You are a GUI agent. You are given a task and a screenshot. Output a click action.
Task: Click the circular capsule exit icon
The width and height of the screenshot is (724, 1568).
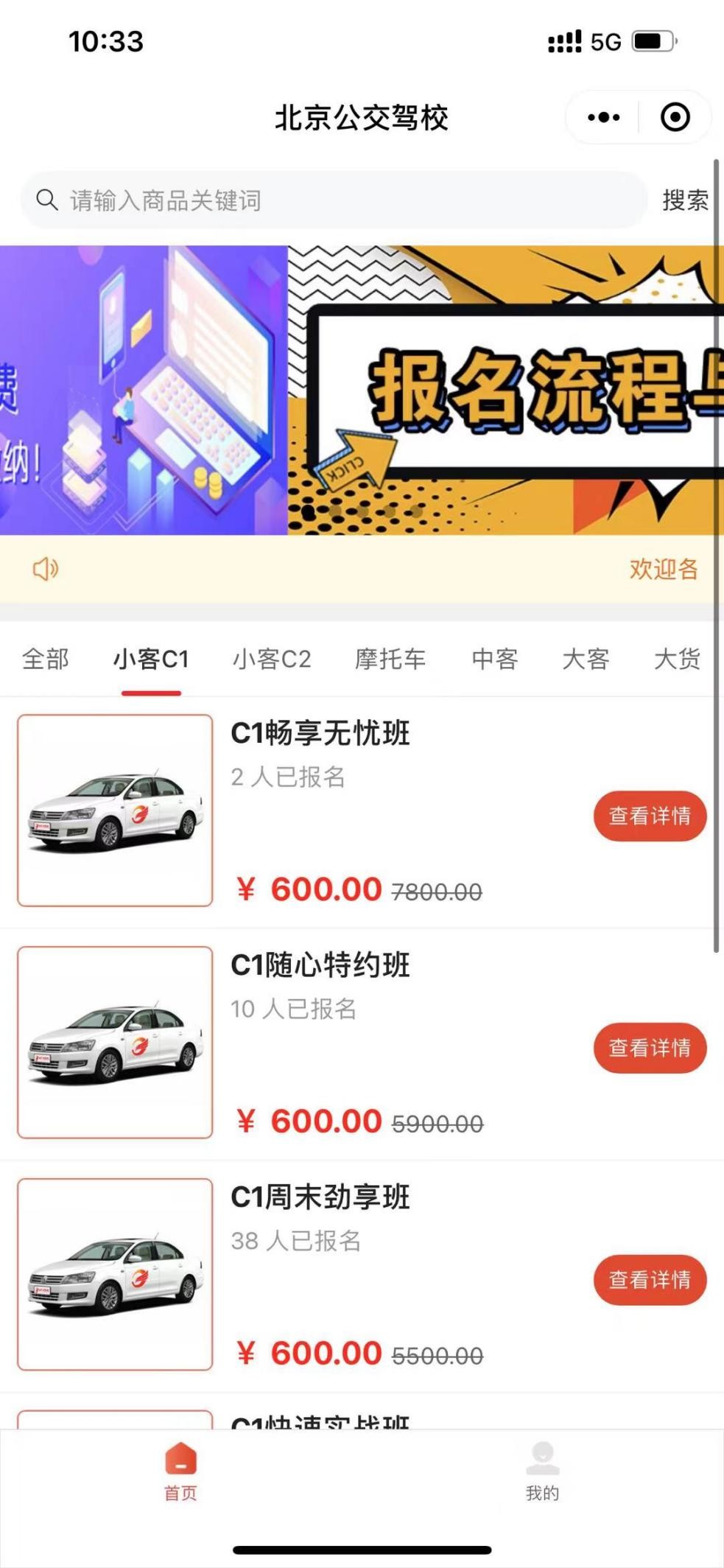coord(674,116)
